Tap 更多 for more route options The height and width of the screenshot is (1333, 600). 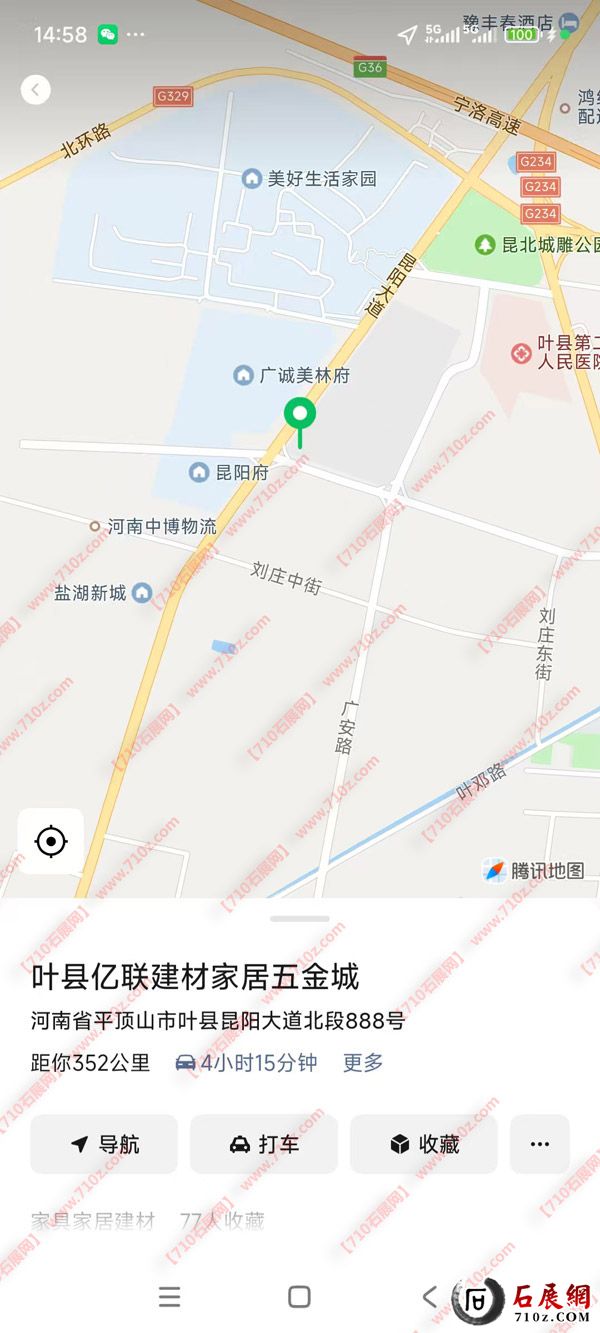[x=363, y=1063]
